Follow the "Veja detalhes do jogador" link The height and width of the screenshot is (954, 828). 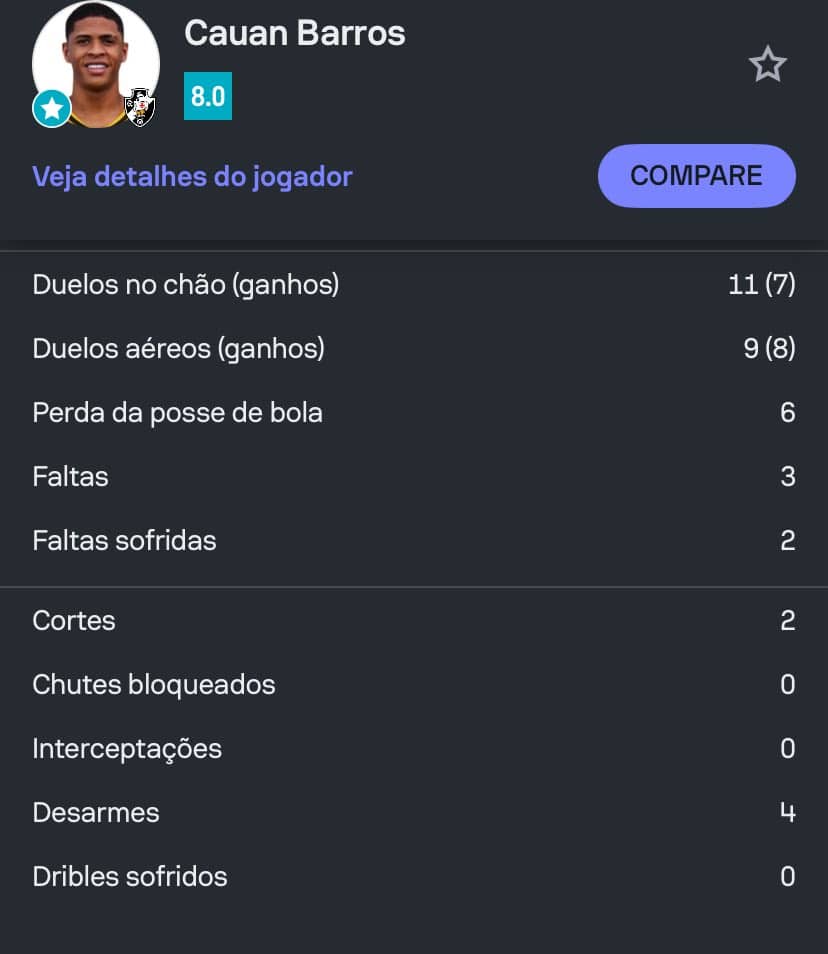tap(192, 177)
